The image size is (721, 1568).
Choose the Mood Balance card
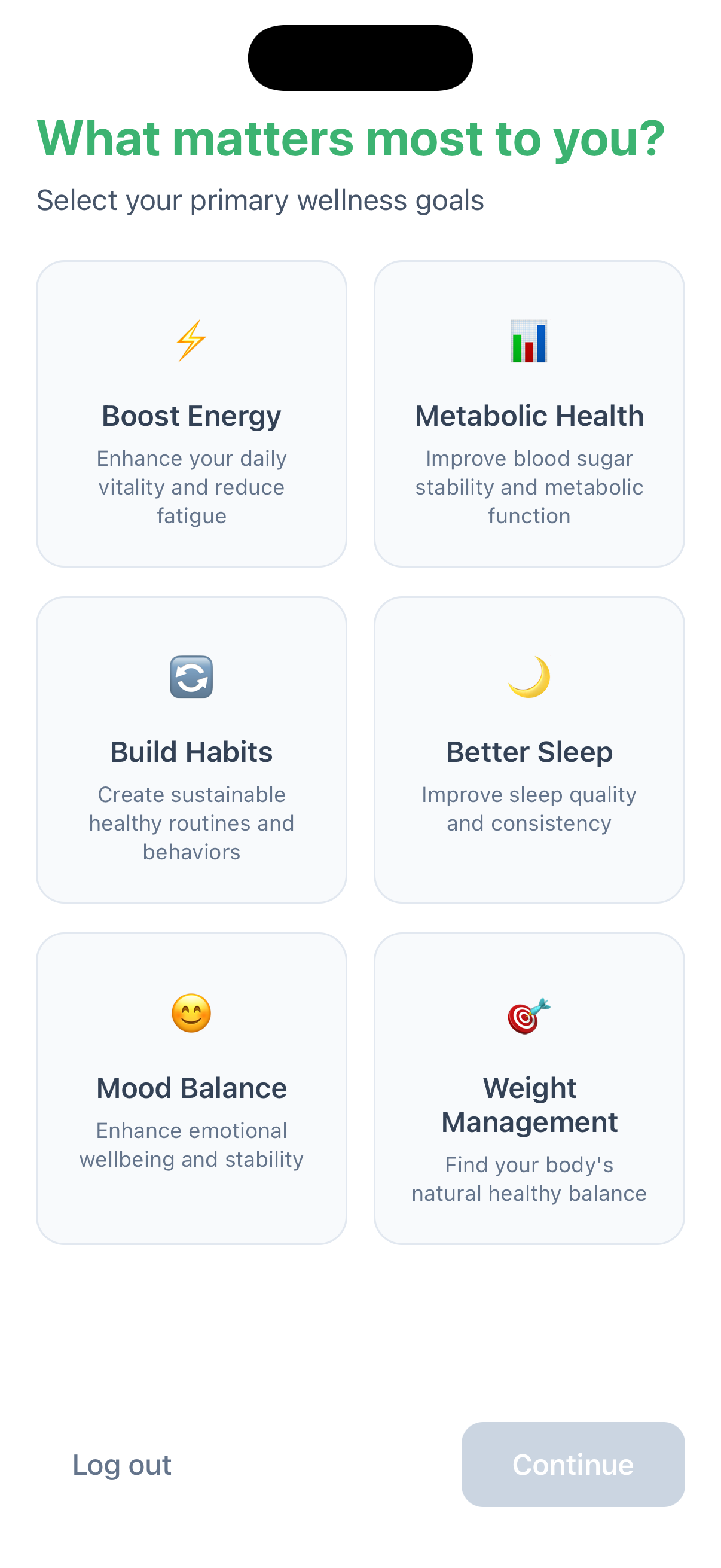click(x=191, y=1087)
